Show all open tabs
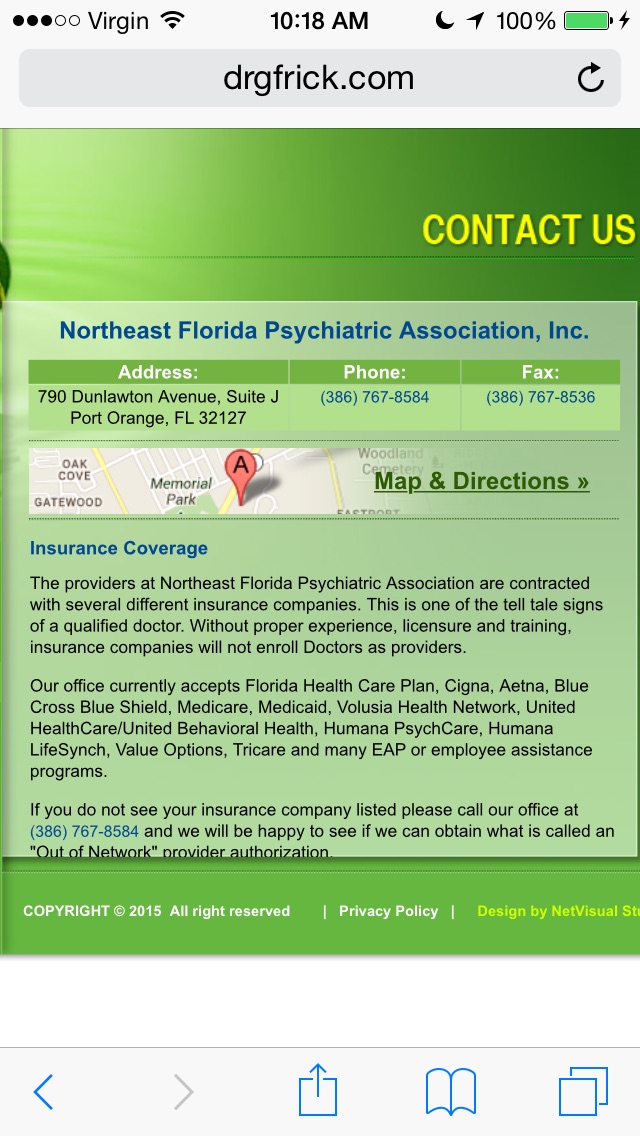Image resolution: width=640 pixels, height=1136 pixels. (583, 1091)
